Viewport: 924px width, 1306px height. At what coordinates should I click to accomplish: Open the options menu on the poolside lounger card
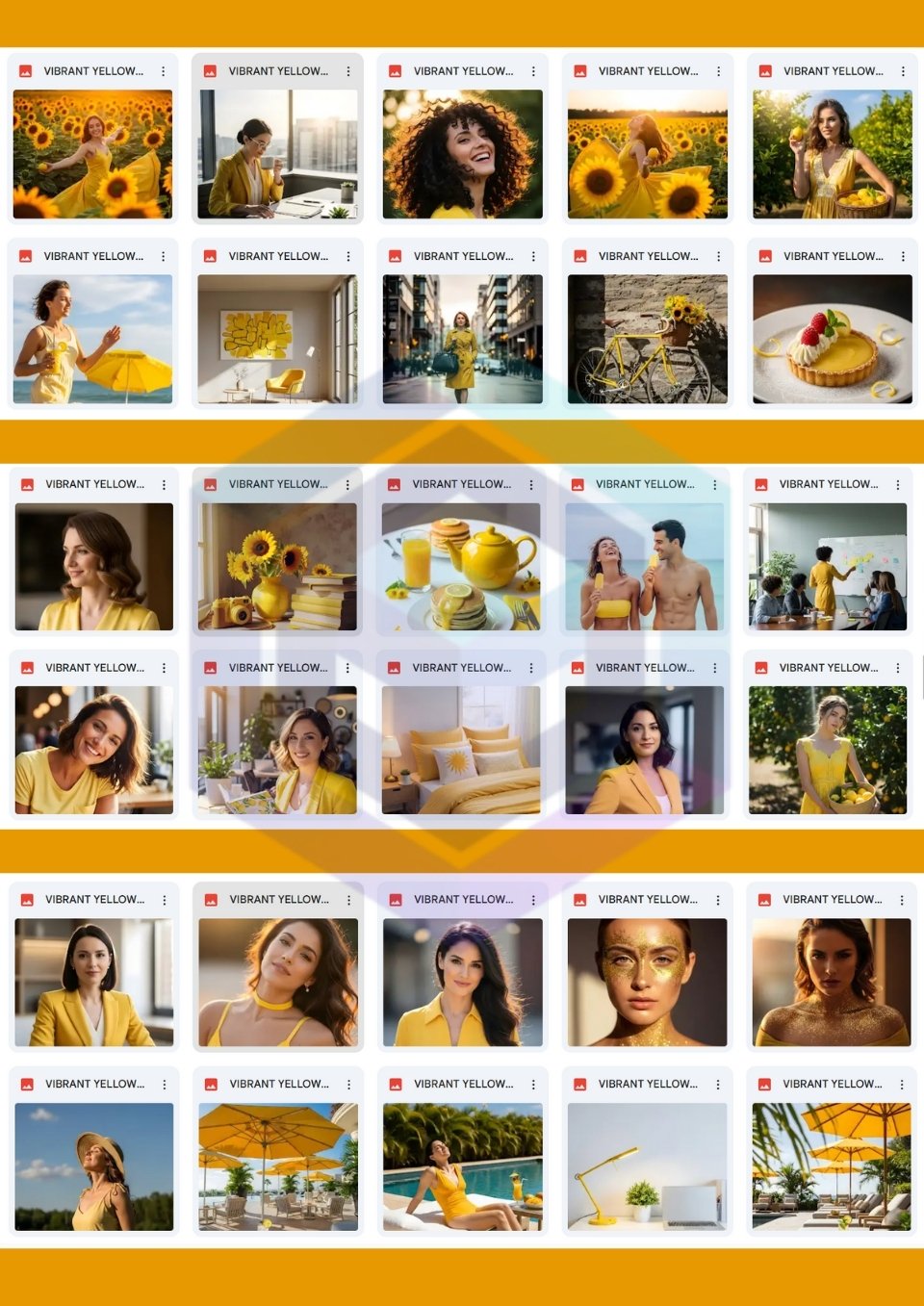coord(532,1084)
